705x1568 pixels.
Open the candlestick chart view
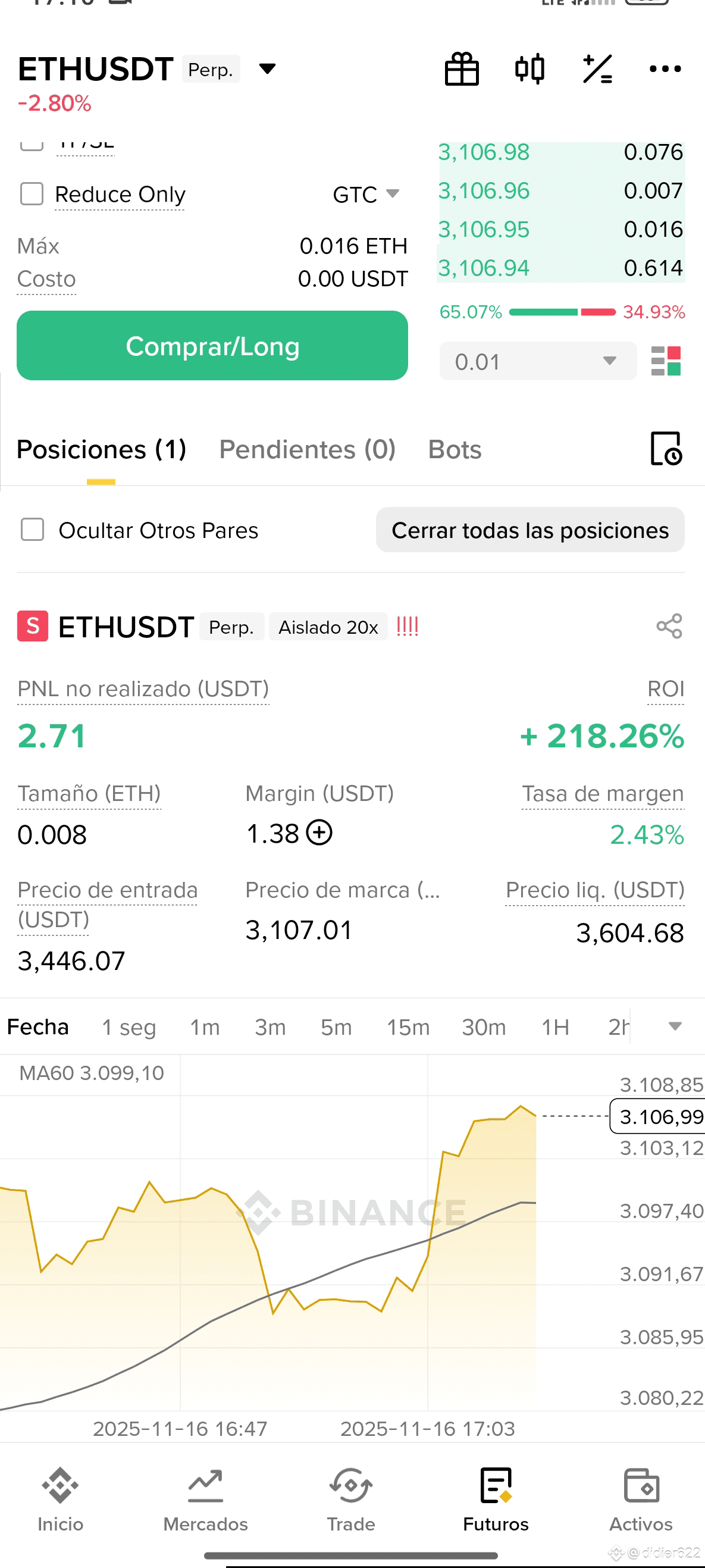coord(529,69)
